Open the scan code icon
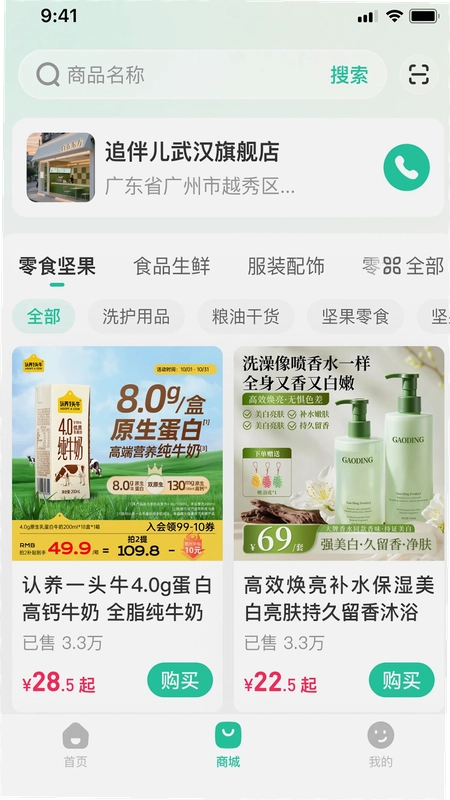Image resolution: width=450 pixels, height=800 pixels. (x=418, y=75)
